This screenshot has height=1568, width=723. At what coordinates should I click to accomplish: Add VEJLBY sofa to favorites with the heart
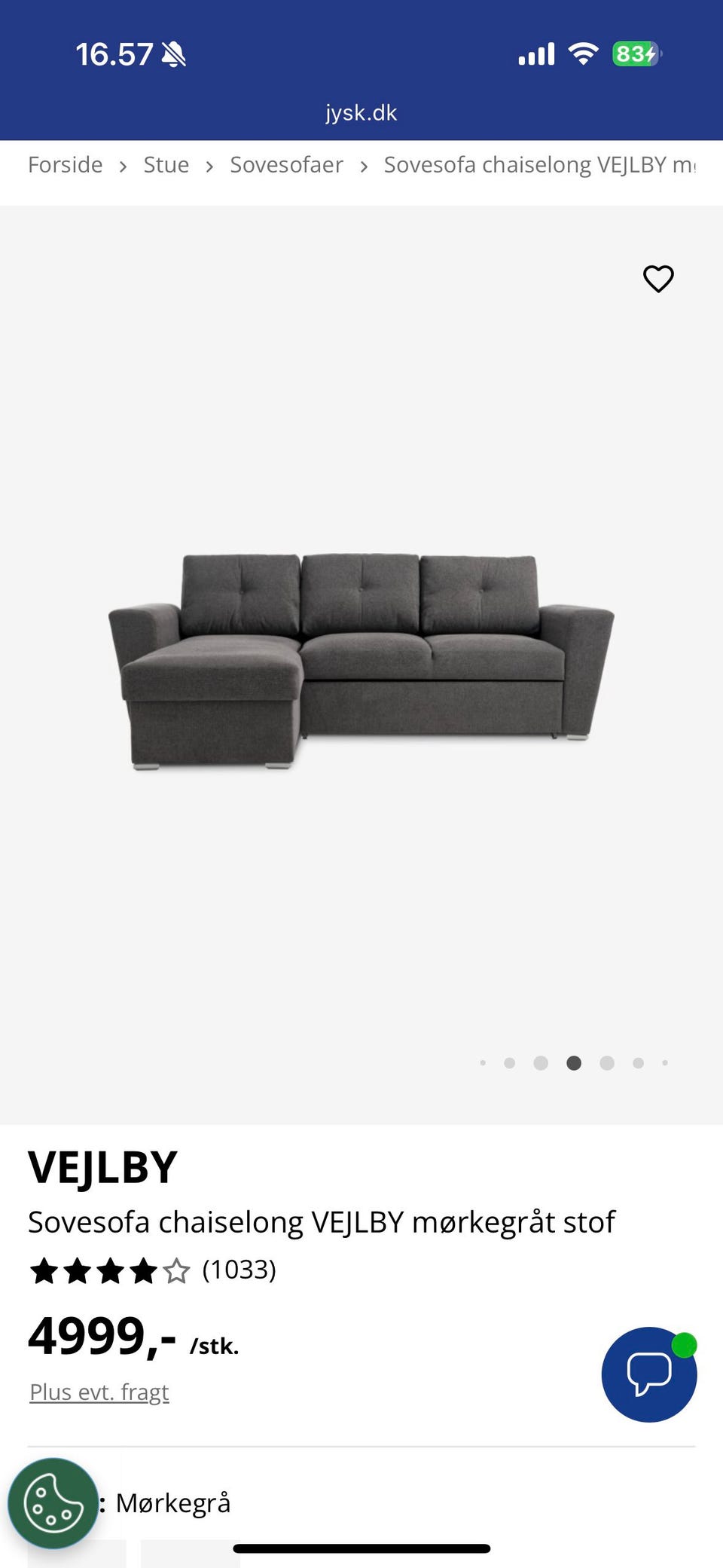(x=658, y=279)
